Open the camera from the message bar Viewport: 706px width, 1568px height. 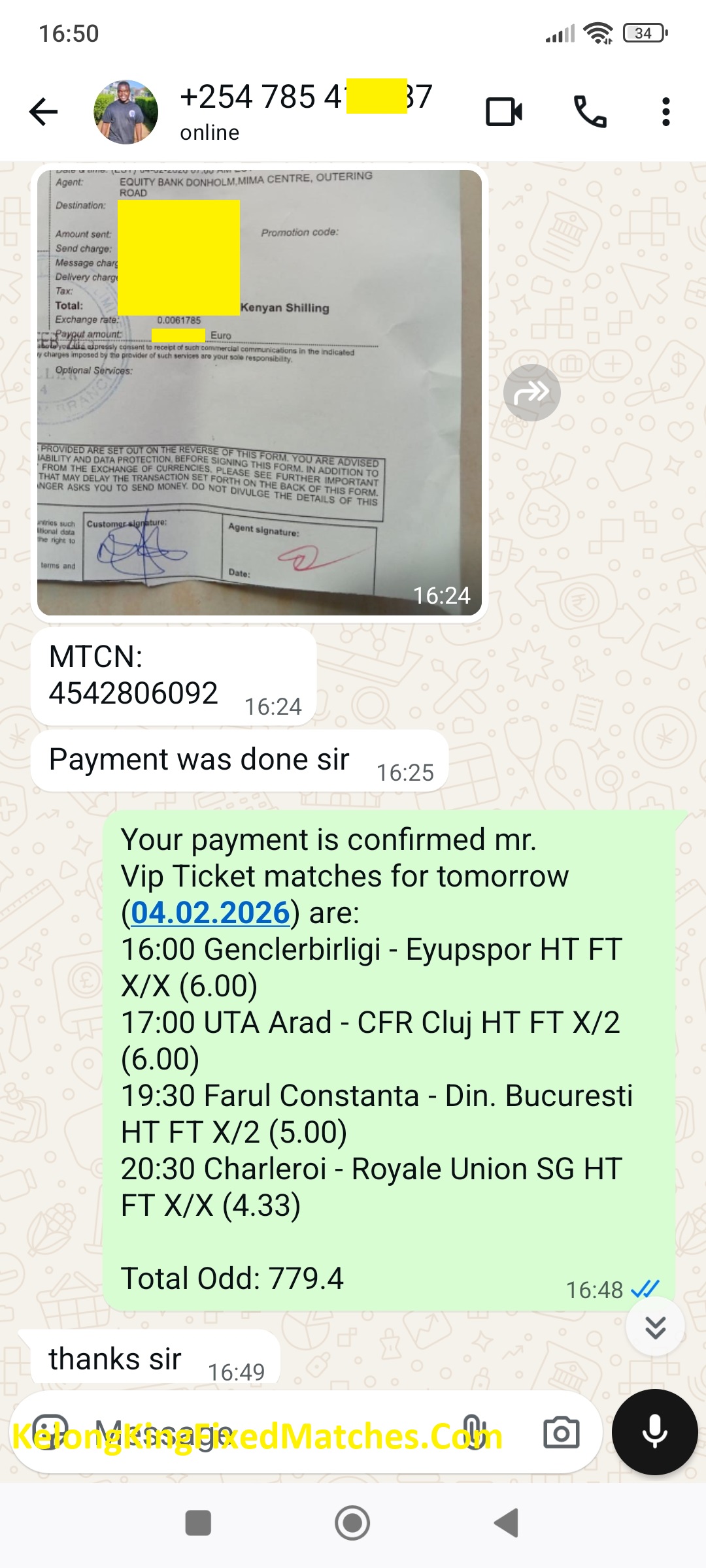coord(562,1433)
